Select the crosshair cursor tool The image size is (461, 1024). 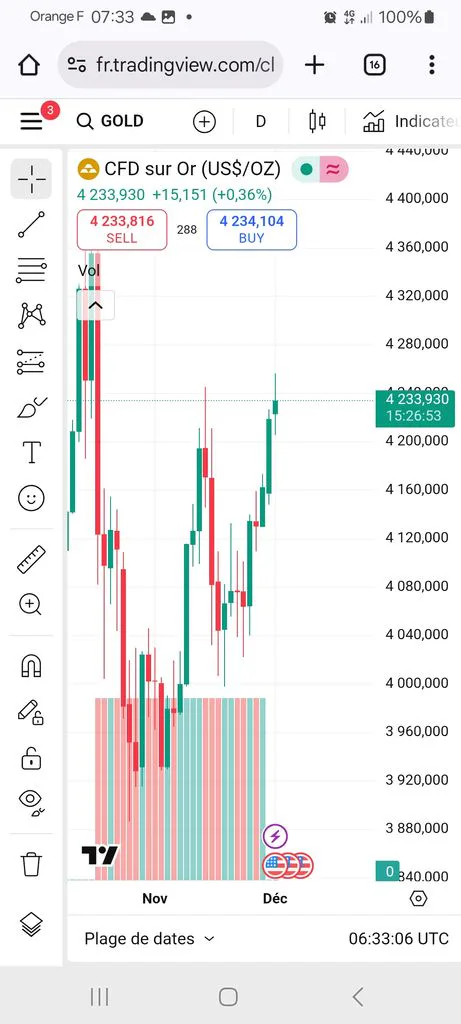[31, 179]
